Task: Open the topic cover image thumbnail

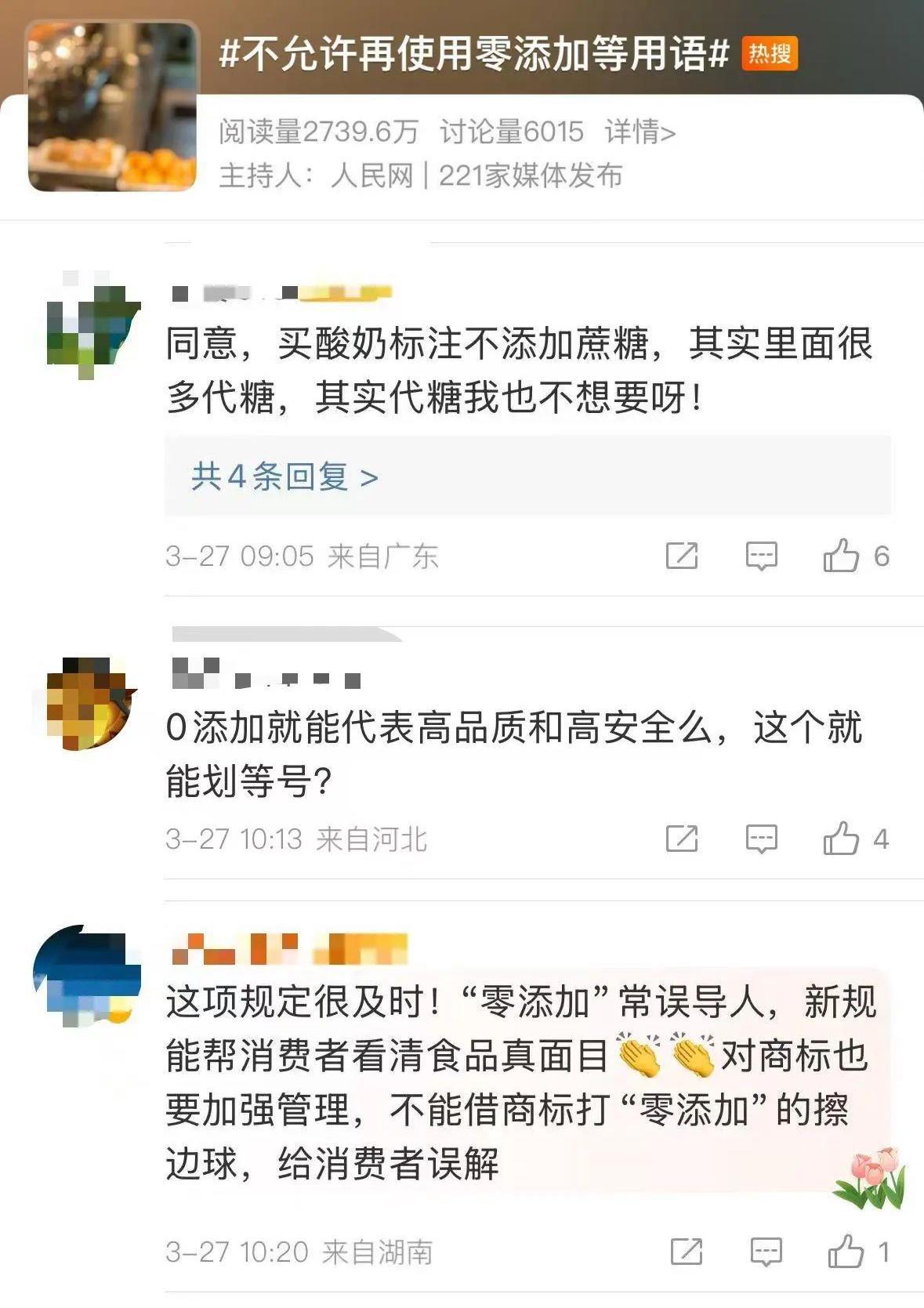Action: (112, 107)
